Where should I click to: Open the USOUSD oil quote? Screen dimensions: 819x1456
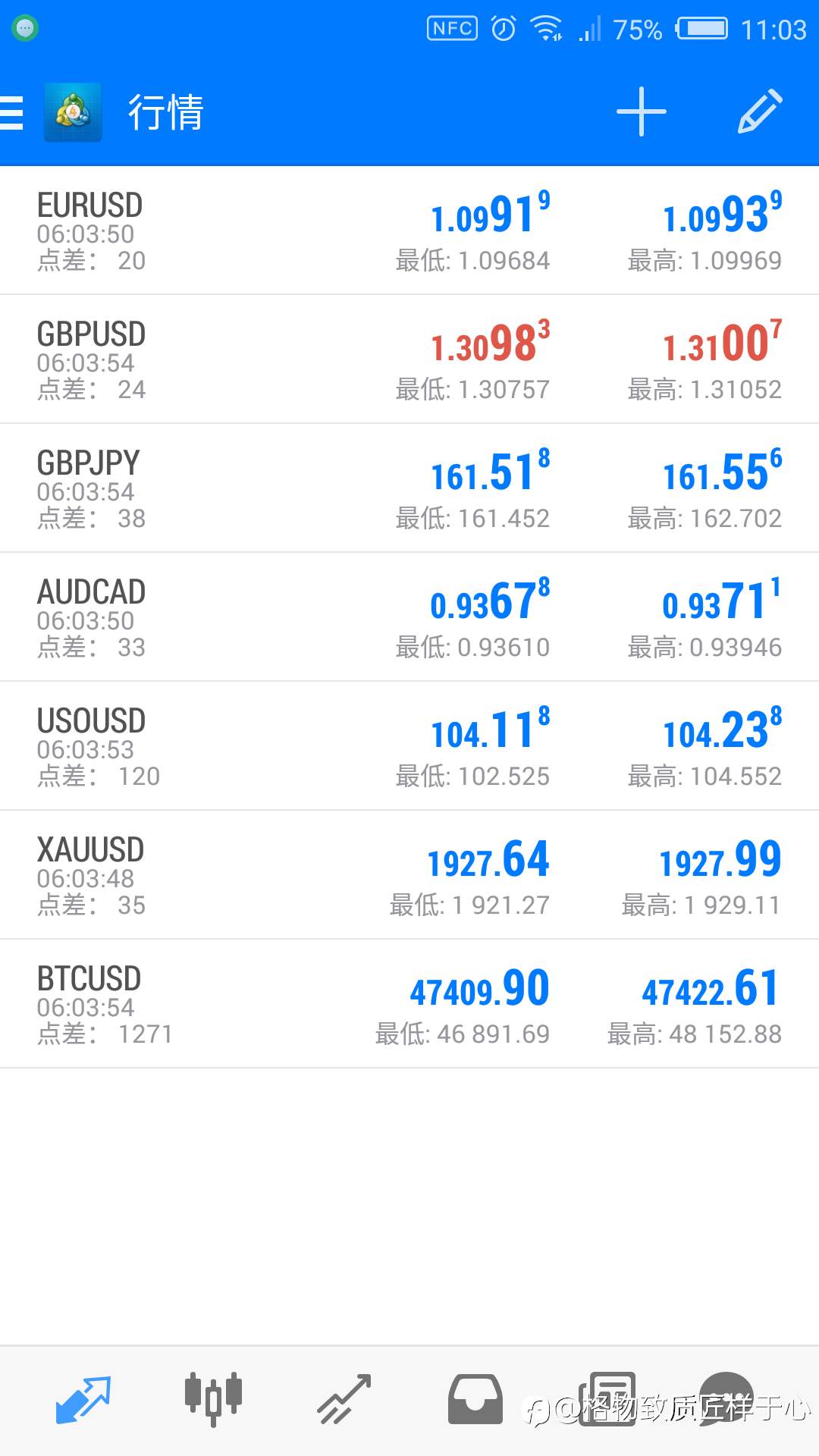tap(409, 746)
